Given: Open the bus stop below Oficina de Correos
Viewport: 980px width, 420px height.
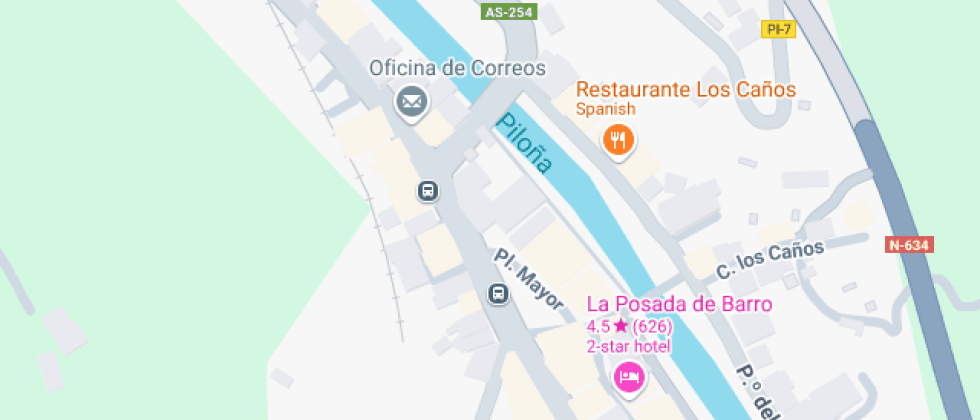Looking at the screenshot, I should point(428,190).
